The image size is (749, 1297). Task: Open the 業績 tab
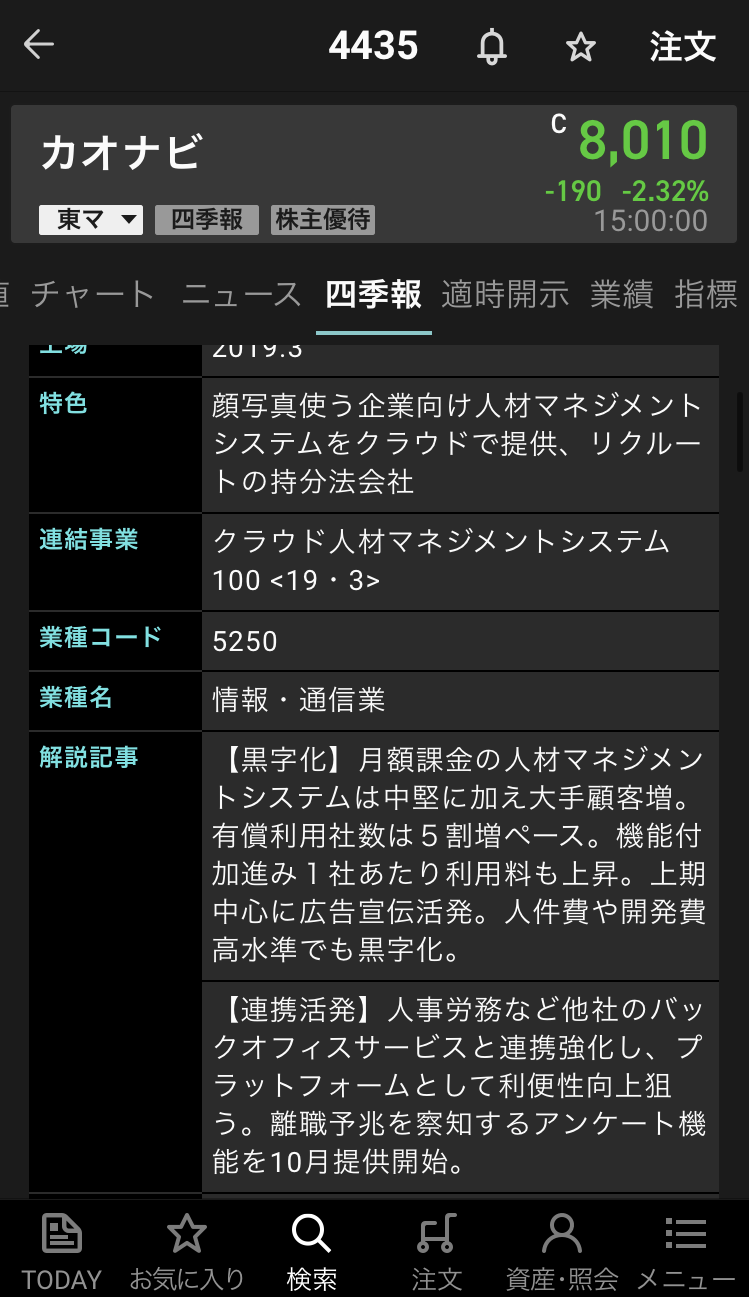621,295
